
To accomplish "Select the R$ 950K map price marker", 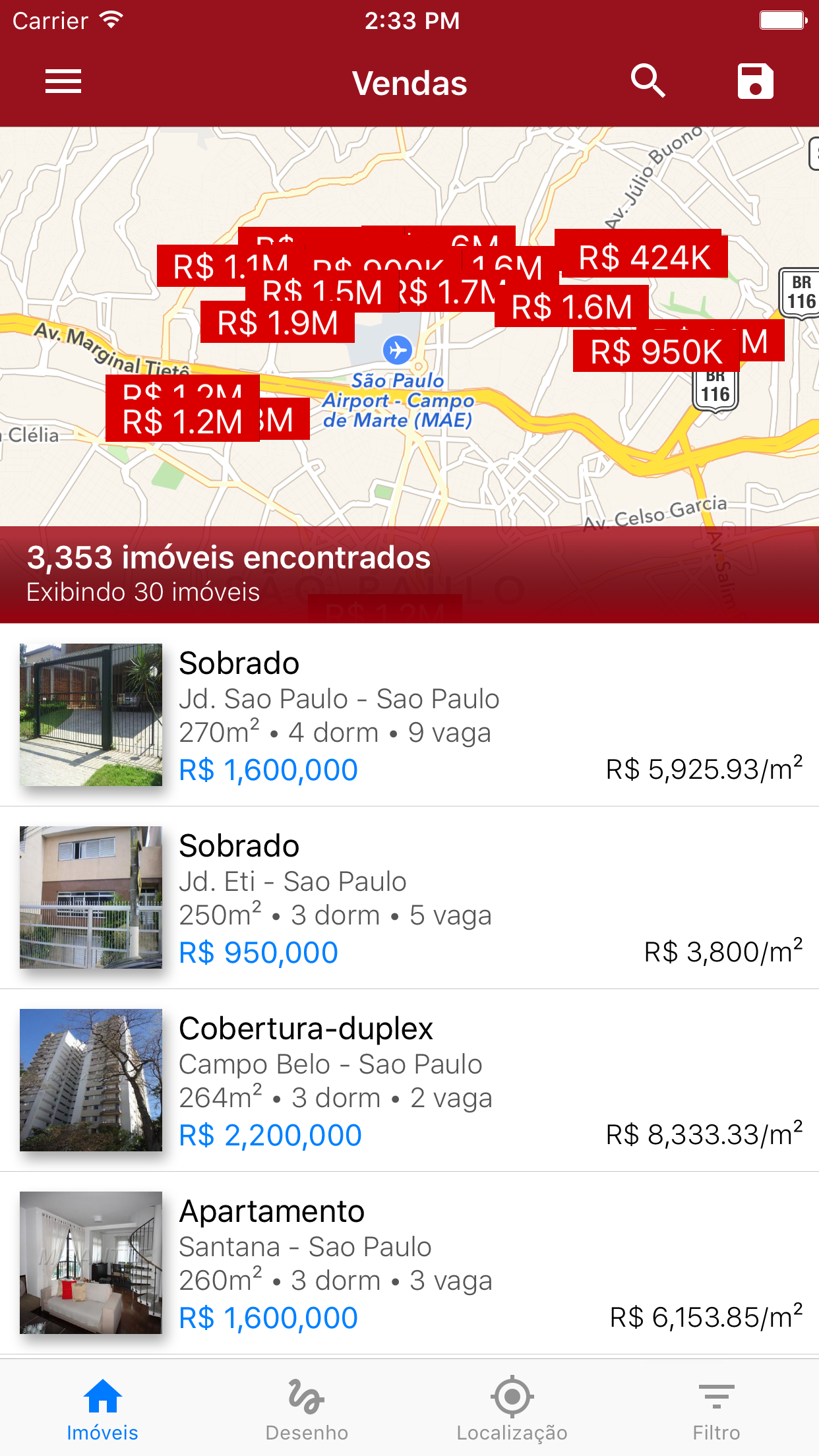I will (x=655, y=351).
